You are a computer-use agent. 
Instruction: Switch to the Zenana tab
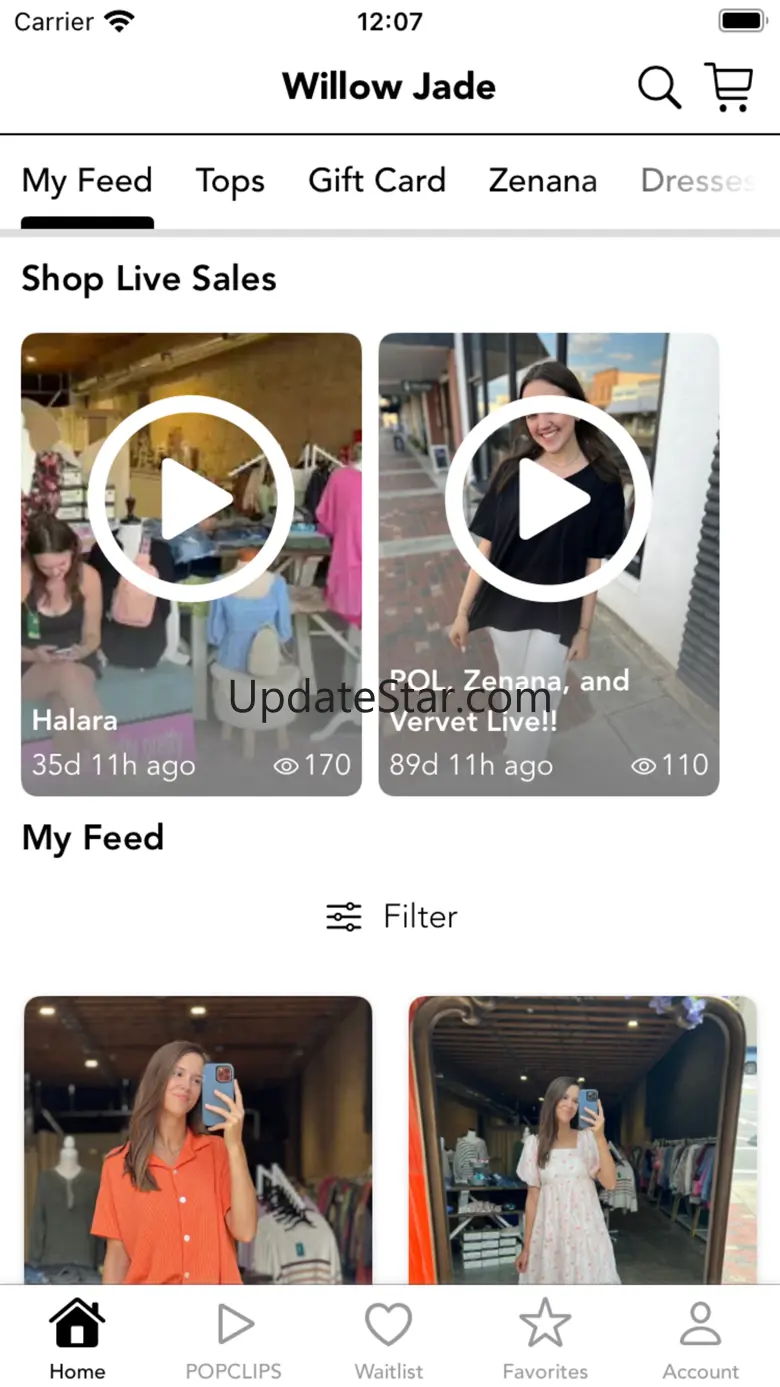point(542,181)
